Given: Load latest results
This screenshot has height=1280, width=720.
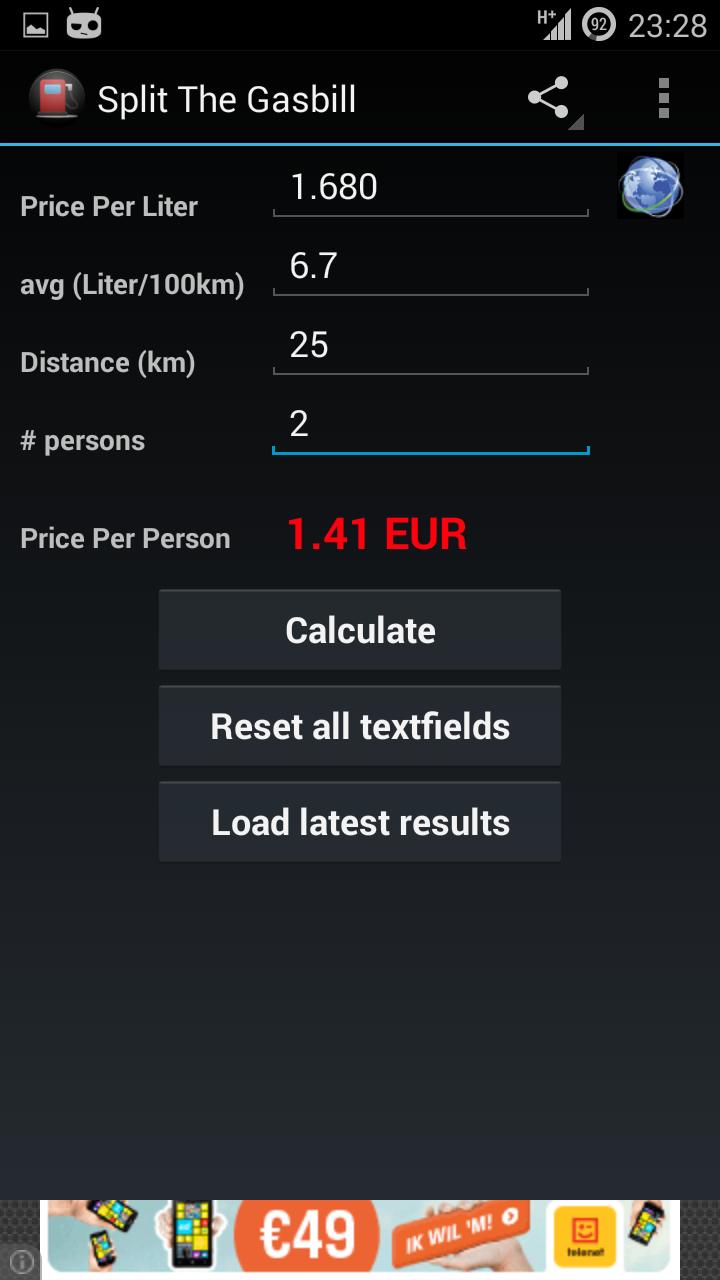Looking at the screenshot, I should click(360, 822).
